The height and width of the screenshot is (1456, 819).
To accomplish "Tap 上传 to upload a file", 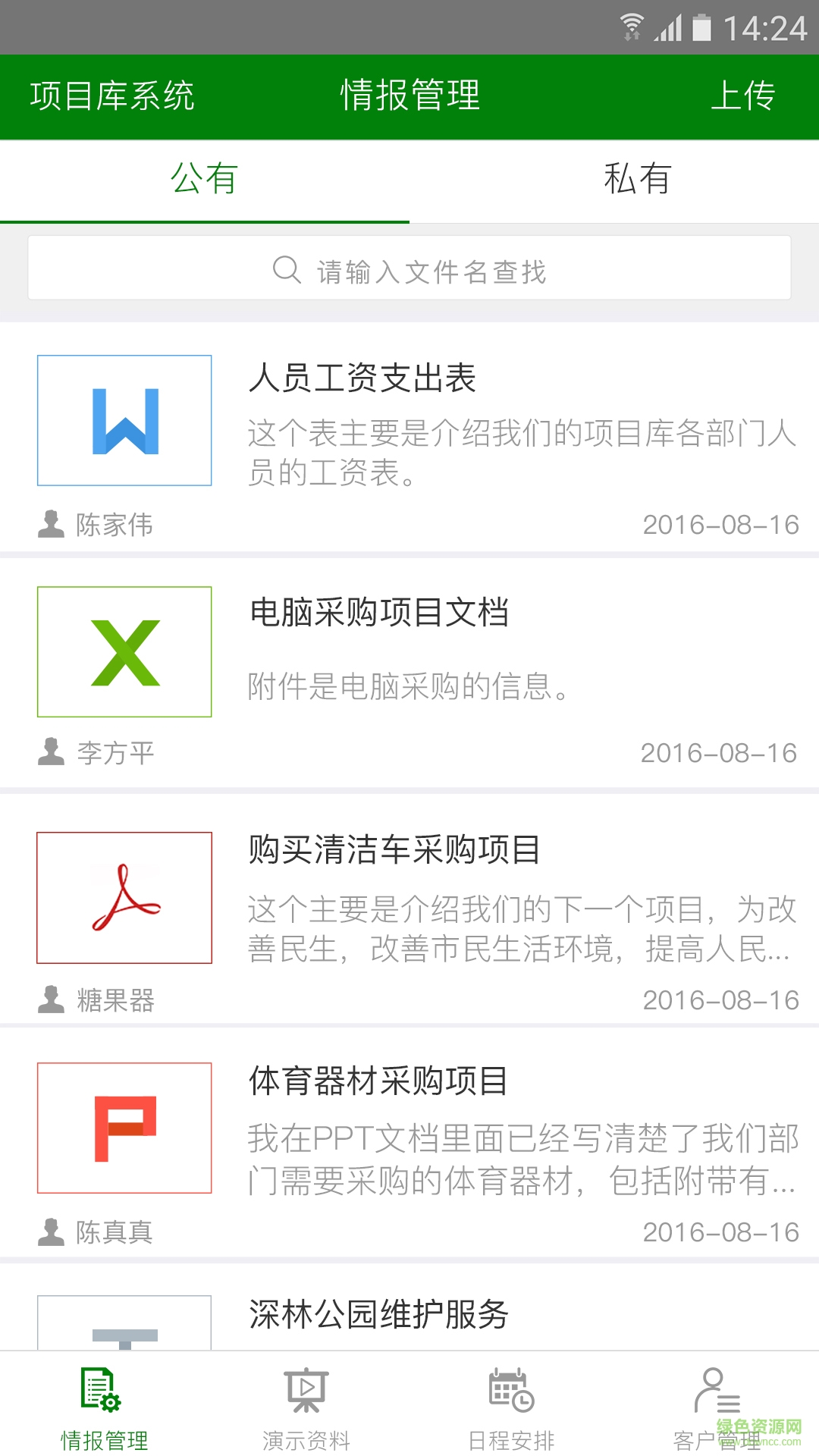I will point(742,96).
